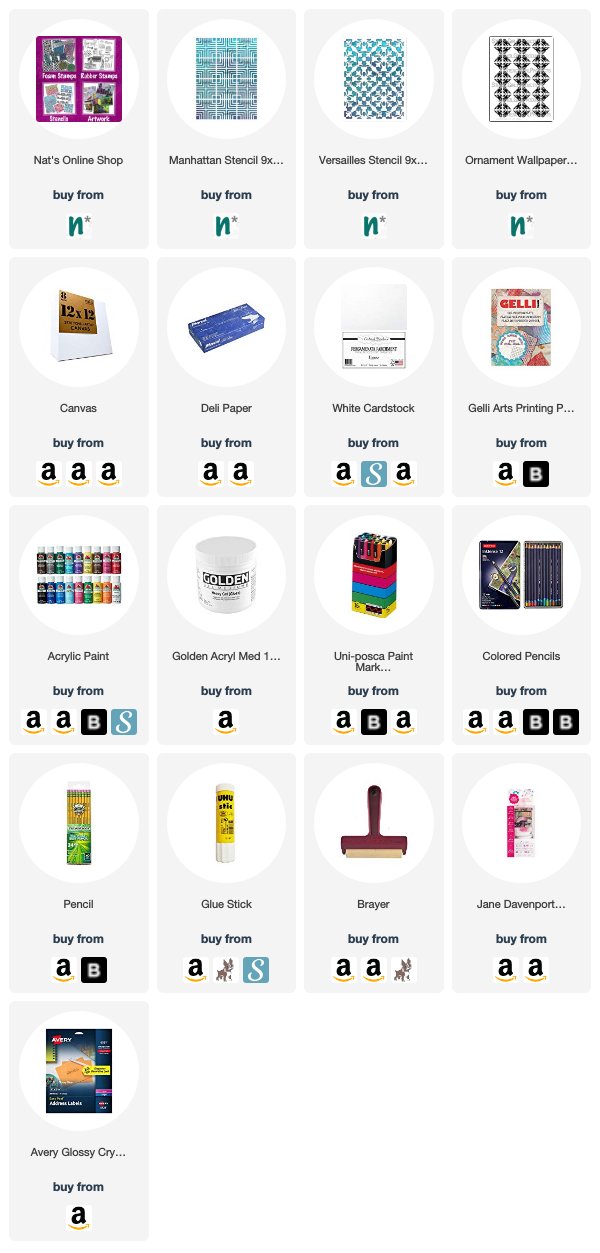Open Nat's Online Shop product image
The image size is (600, 1253).
79,79
